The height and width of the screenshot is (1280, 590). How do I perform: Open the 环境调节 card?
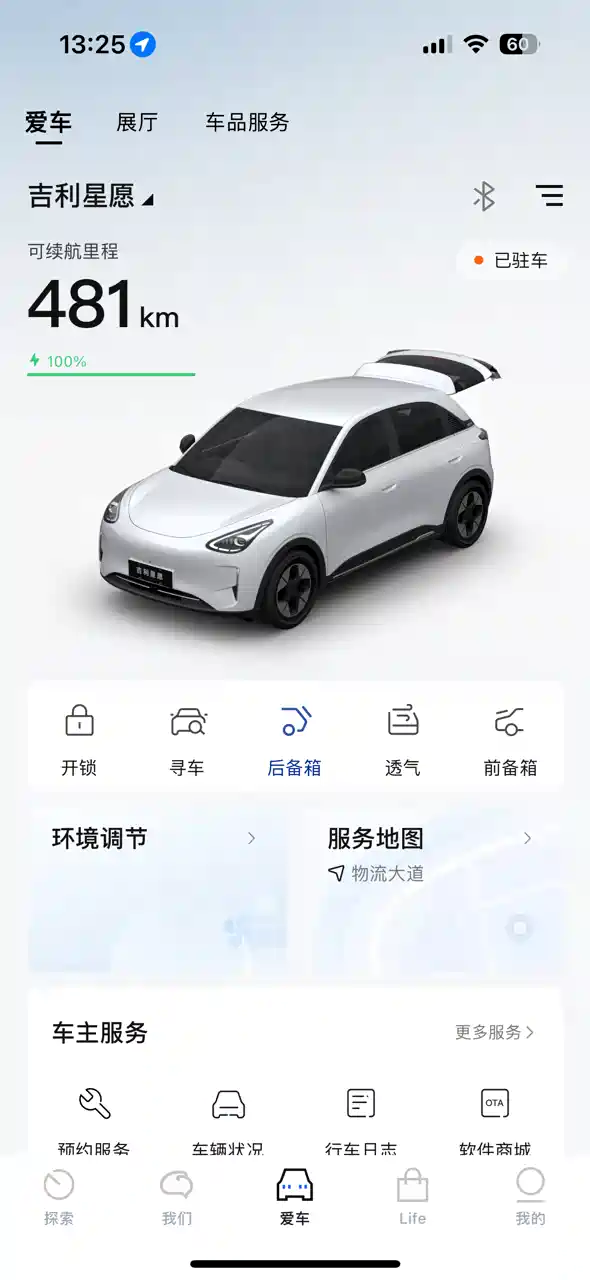pos(157,891)
